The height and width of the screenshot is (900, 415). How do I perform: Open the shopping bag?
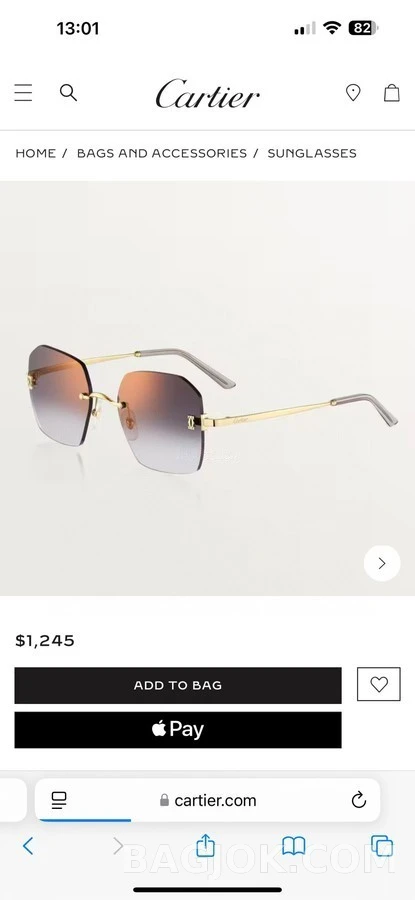[x=391, y=92]
